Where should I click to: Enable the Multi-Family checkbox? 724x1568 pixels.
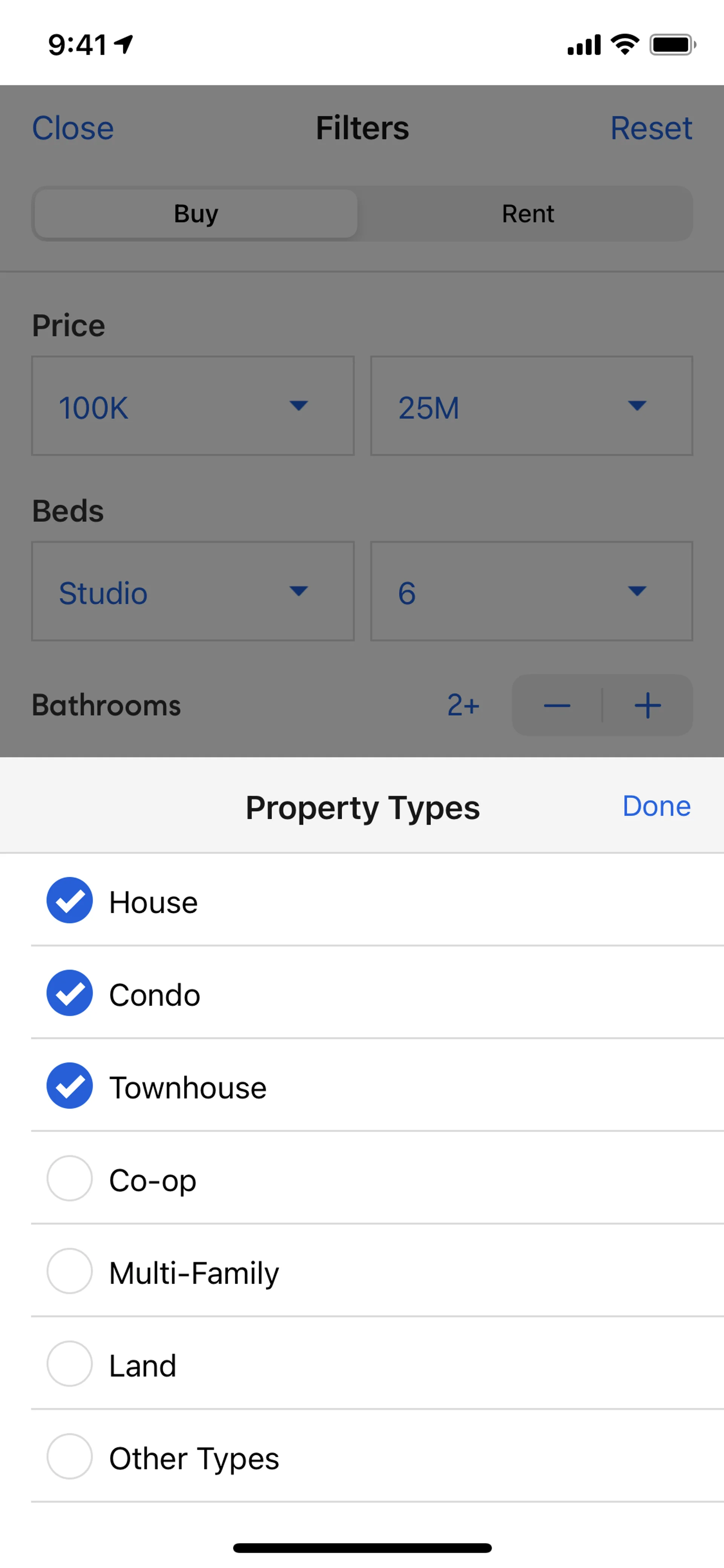pyautogui.click(x=70, y=1271)
